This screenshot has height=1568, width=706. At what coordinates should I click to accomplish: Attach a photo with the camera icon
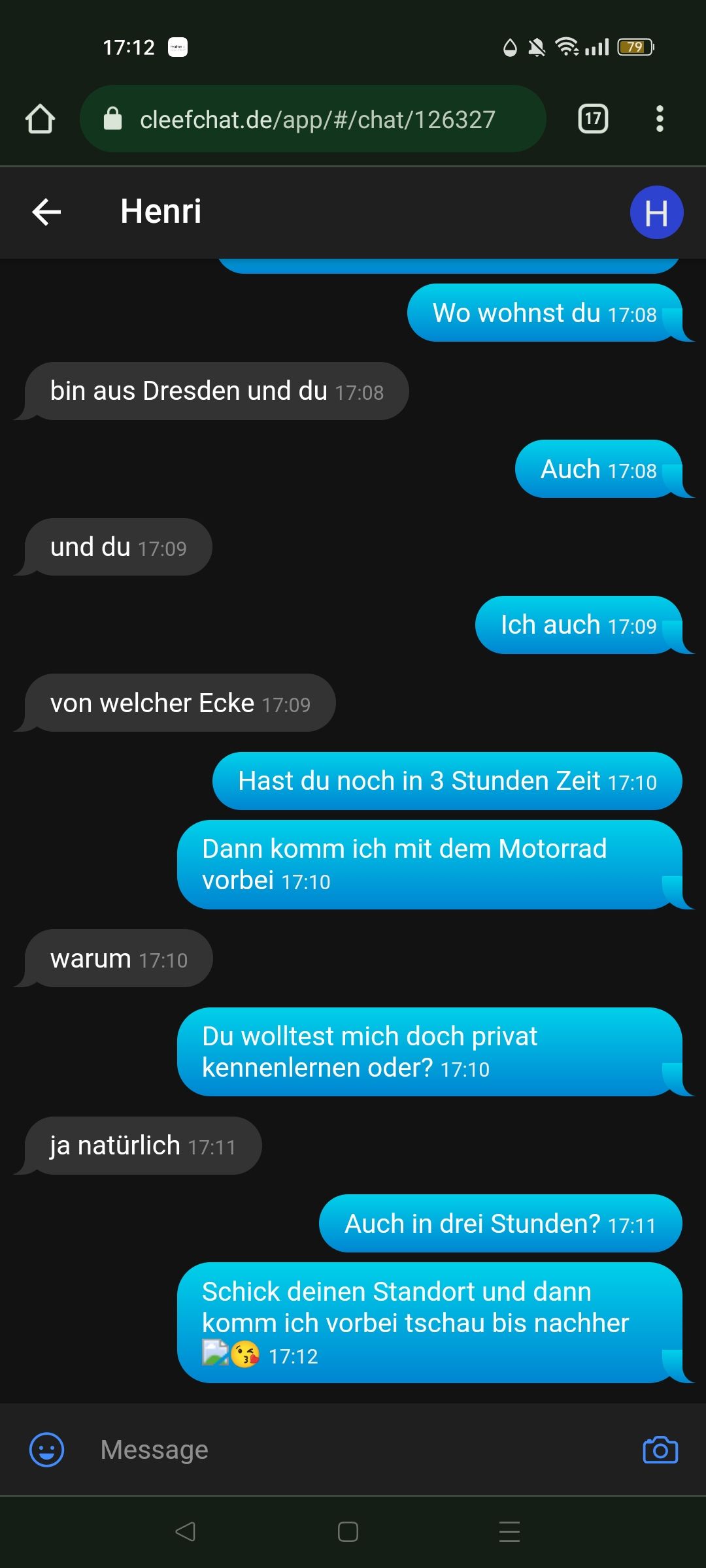660,1450
